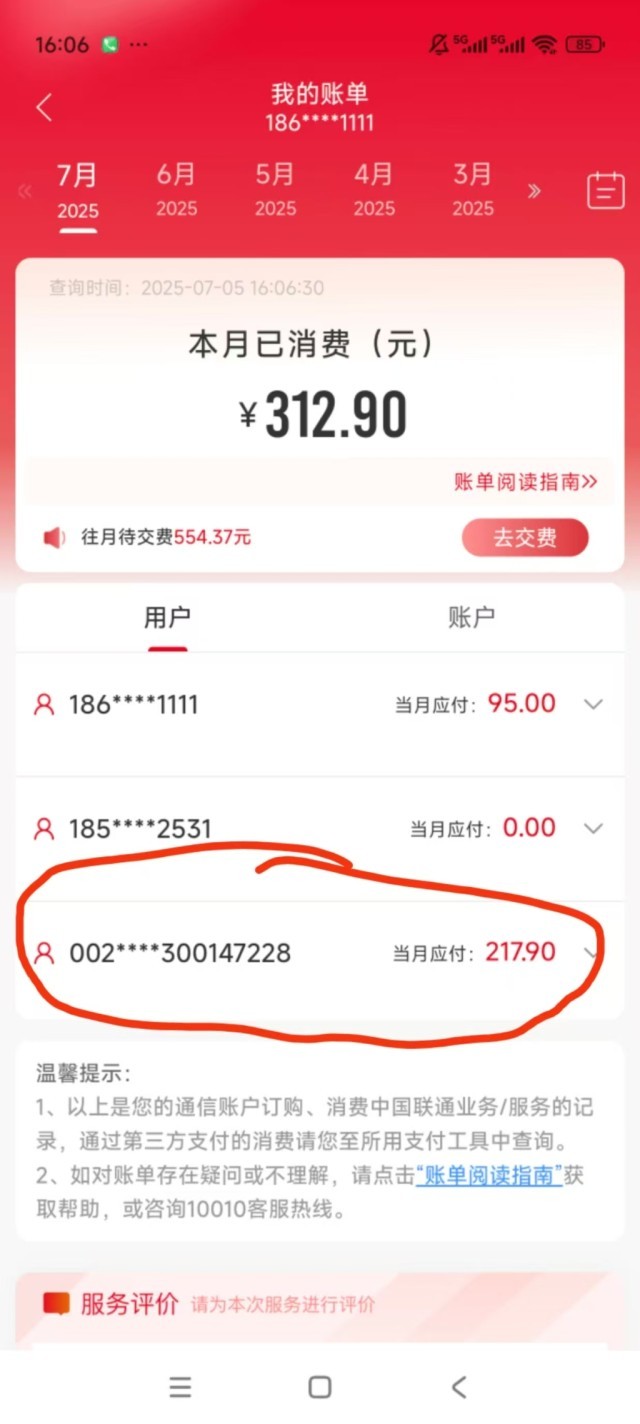Open the calendar month picker icon
Viewport: 640px width, 1424px height.
point(605,190)
